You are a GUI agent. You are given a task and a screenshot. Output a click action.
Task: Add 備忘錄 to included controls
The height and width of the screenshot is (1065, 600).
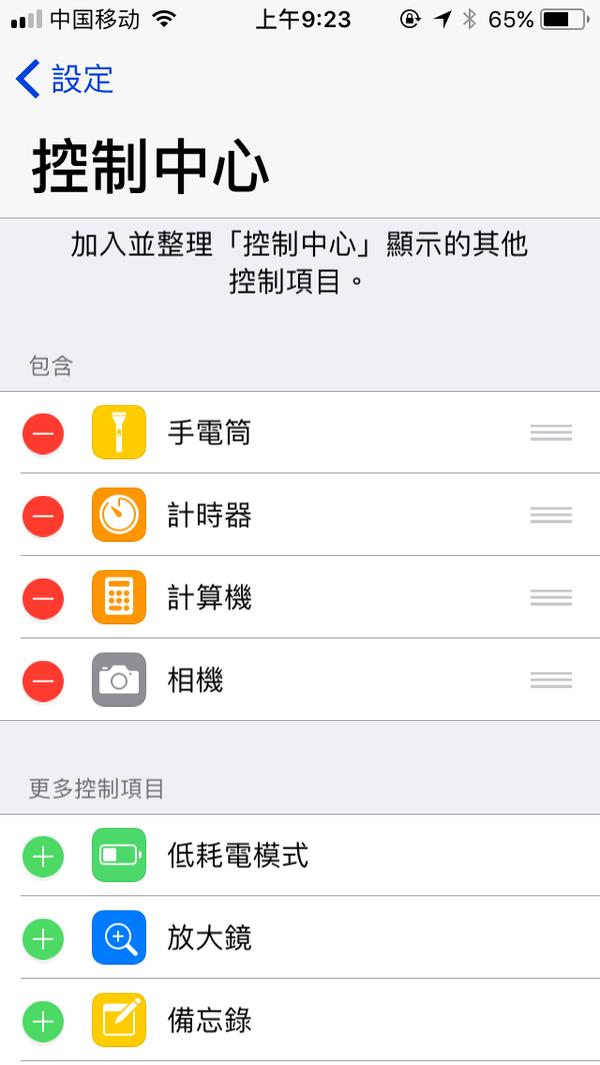point(43,1021)
